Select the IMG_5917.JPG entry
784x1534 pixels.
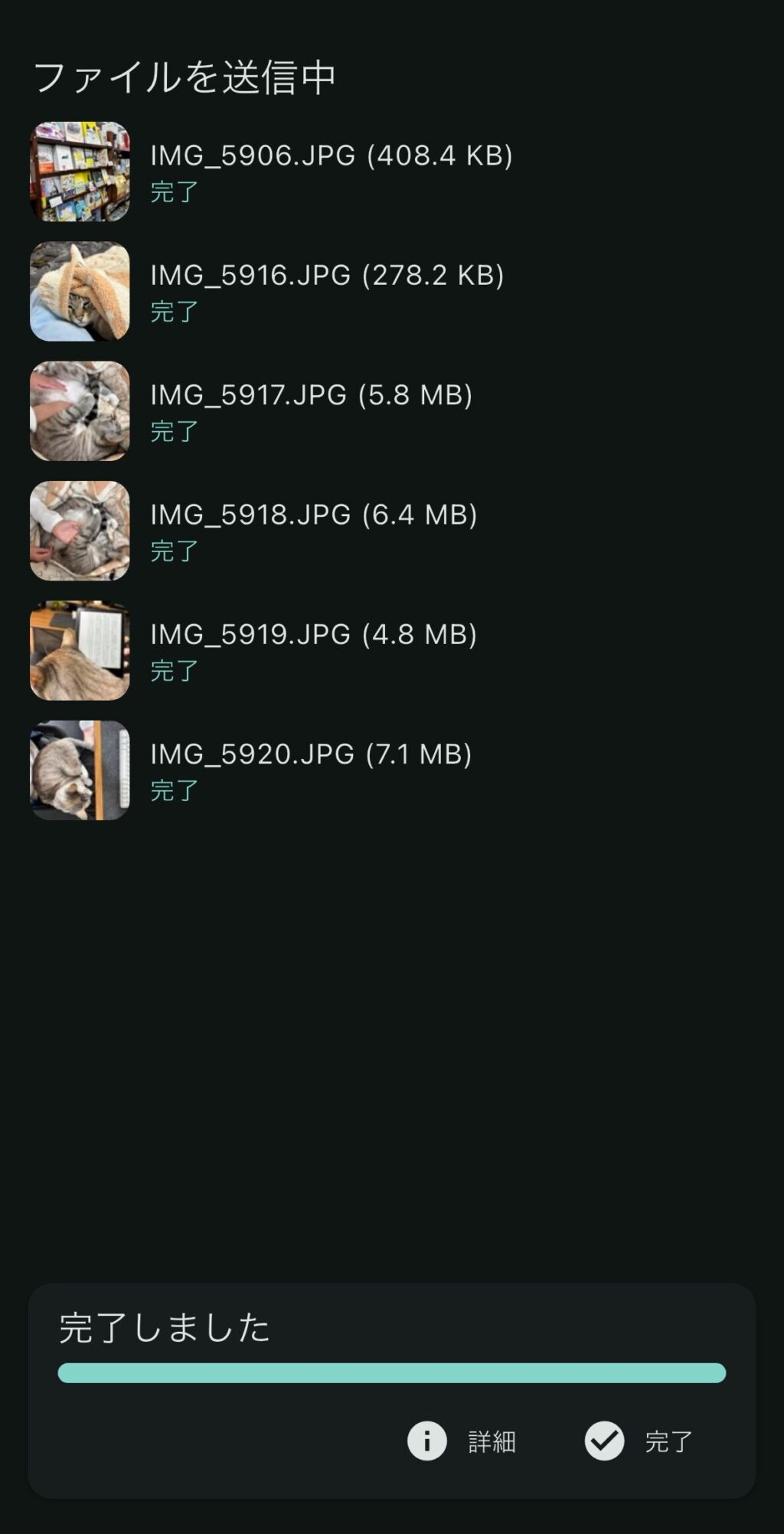[x=311, y=411]
